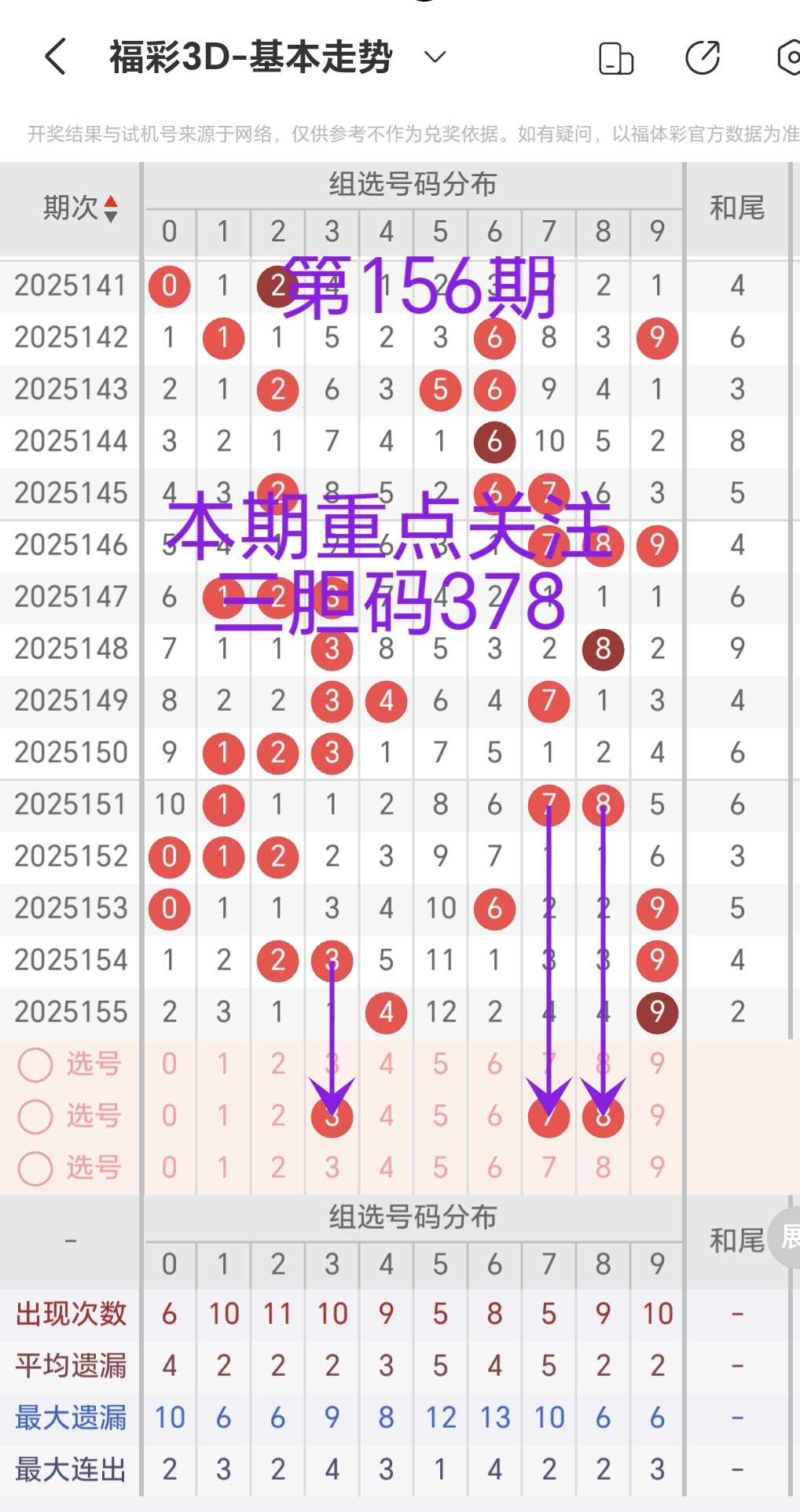Open the 福彩3D-基本走势 title dropdown
The width and height of the screenshot is (800, 1512).
pyautogui.click(x=433, y=57)
